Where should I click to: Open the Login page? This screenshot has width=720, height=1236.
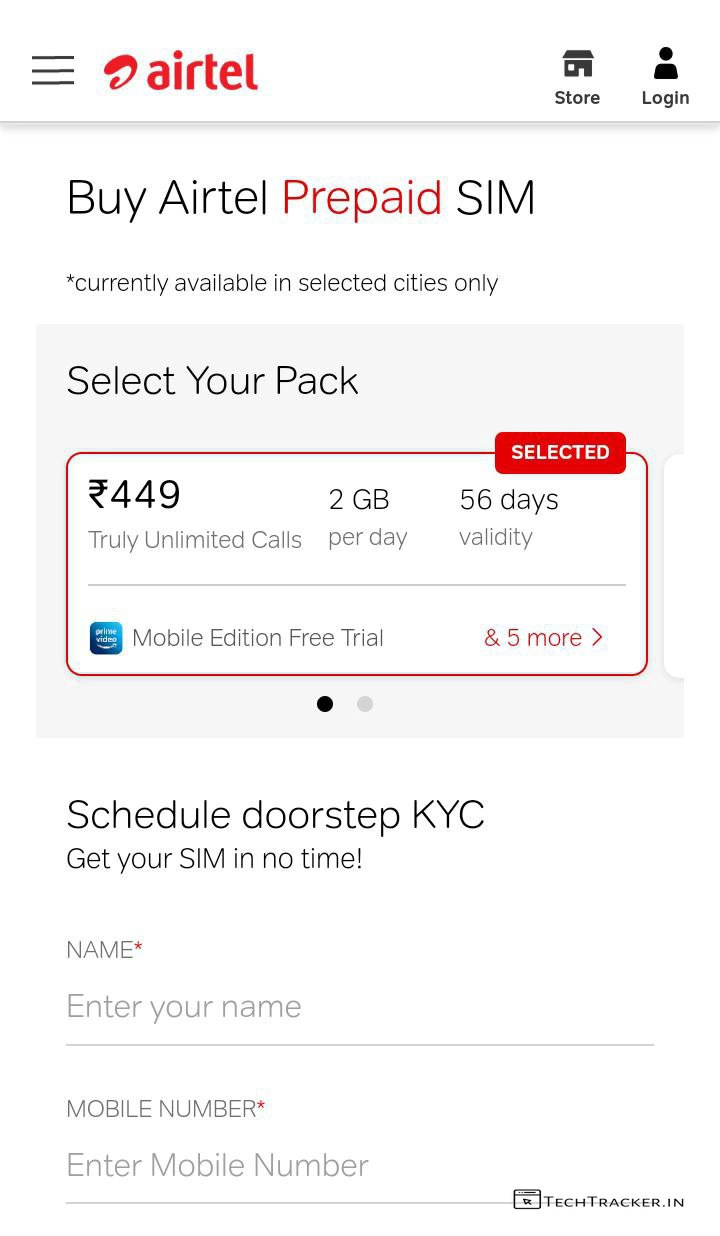click(x=665, y=77)
